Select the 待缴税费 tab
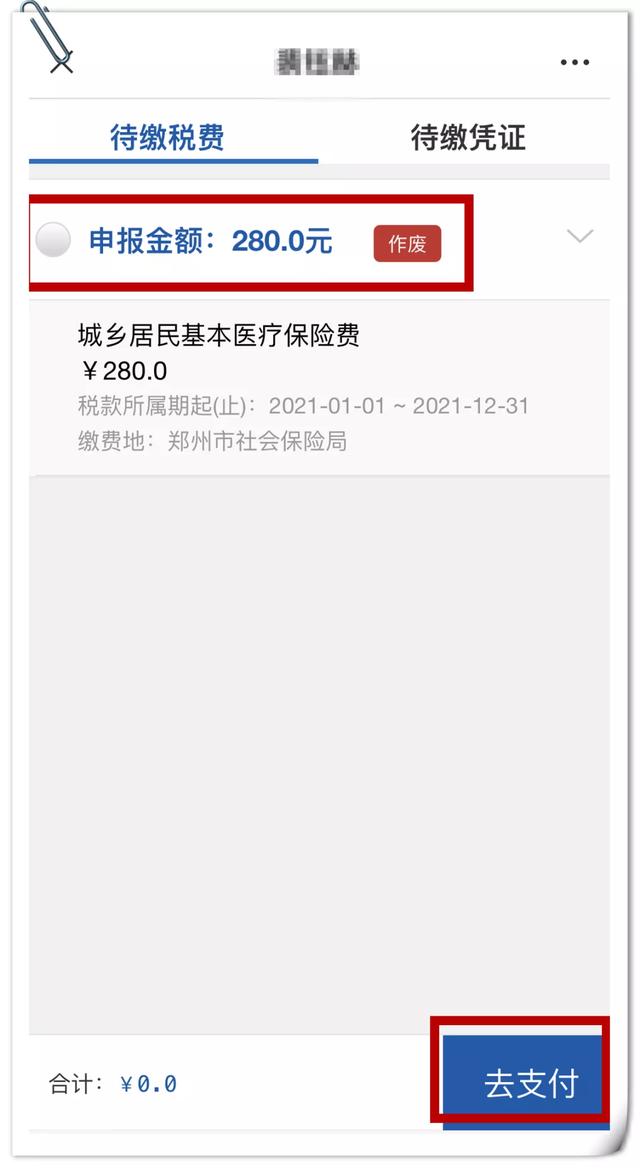 [x=167, y=138]
